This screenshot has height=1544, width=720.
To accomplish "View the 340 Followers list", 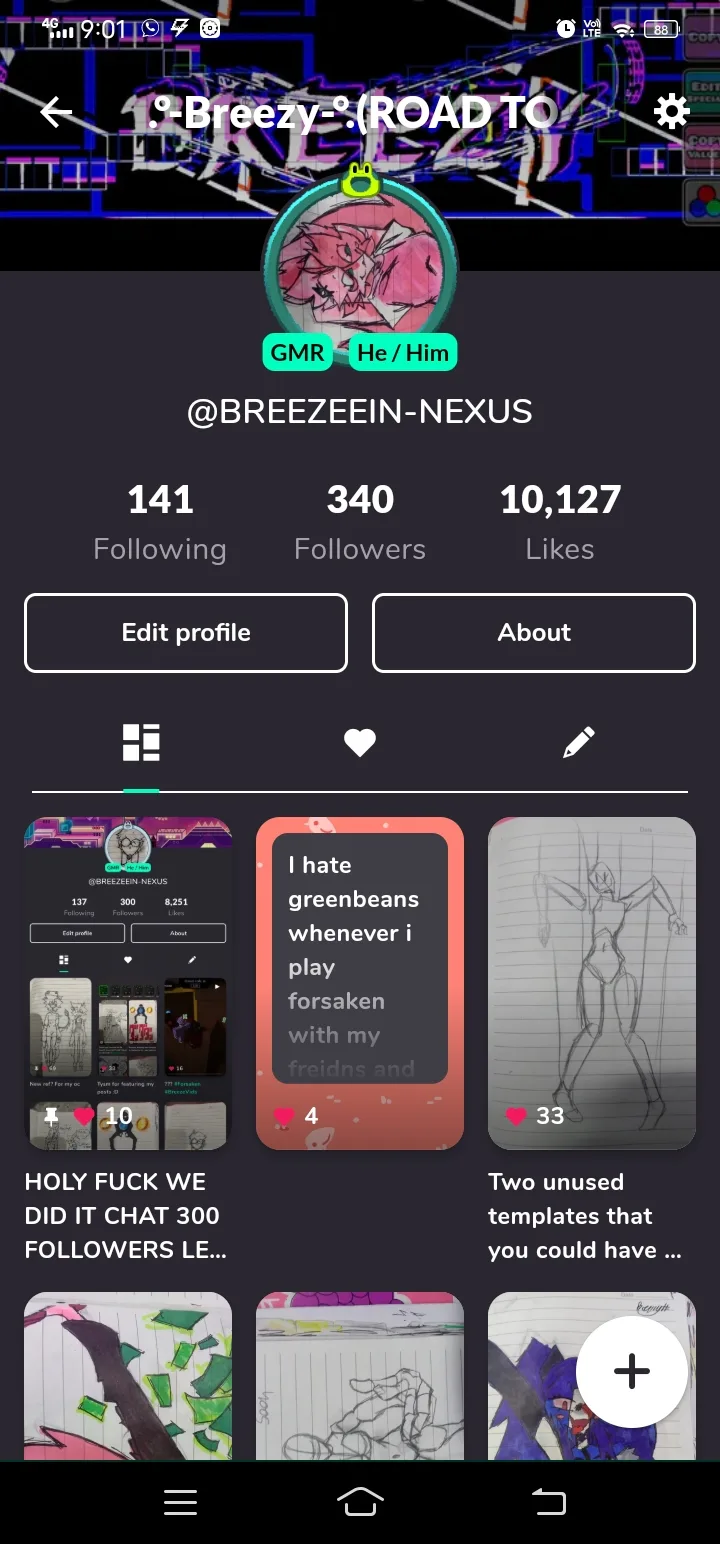I will pyautogui.click(x=360, y=522).
